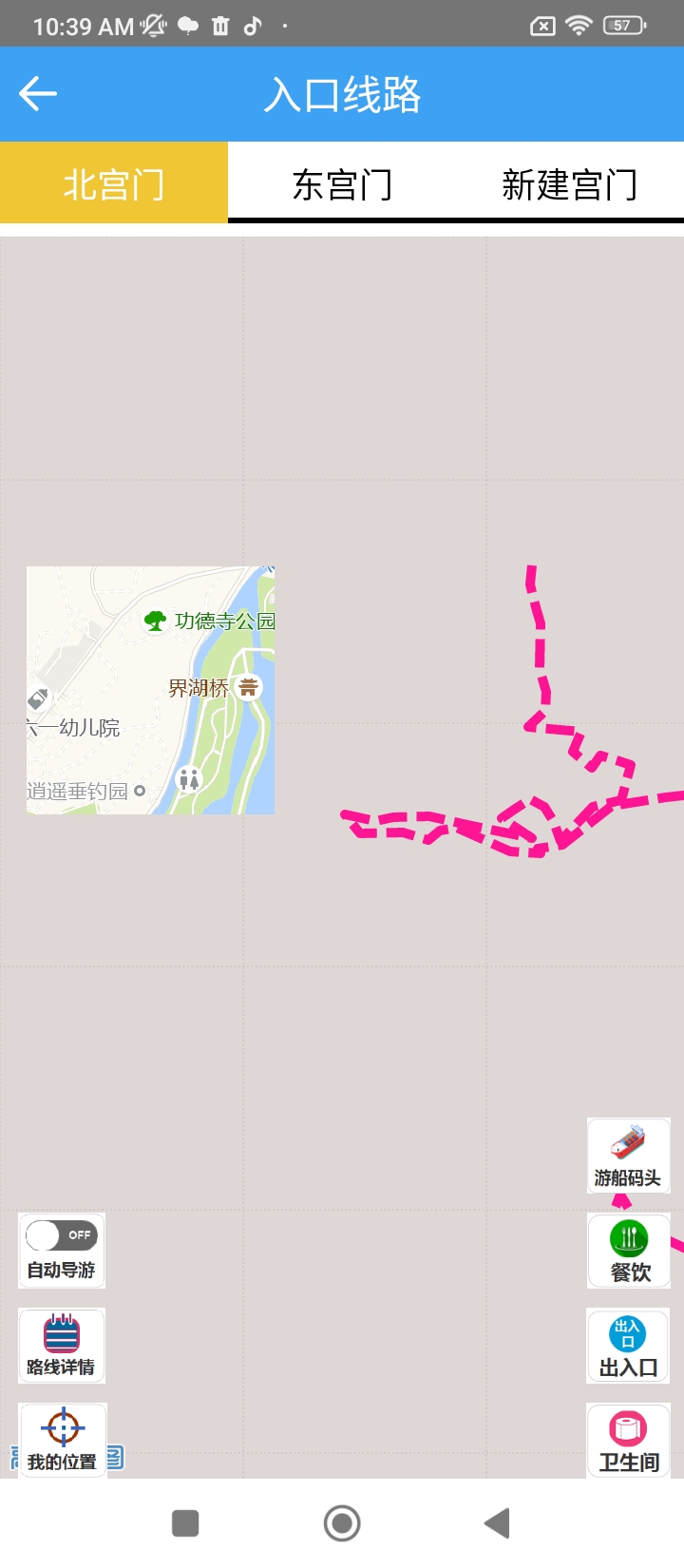The image size is (684, 1568).
Task: Show 出入口 entrances and exits
Action: pyautogui.click(x=628, y=1345)
